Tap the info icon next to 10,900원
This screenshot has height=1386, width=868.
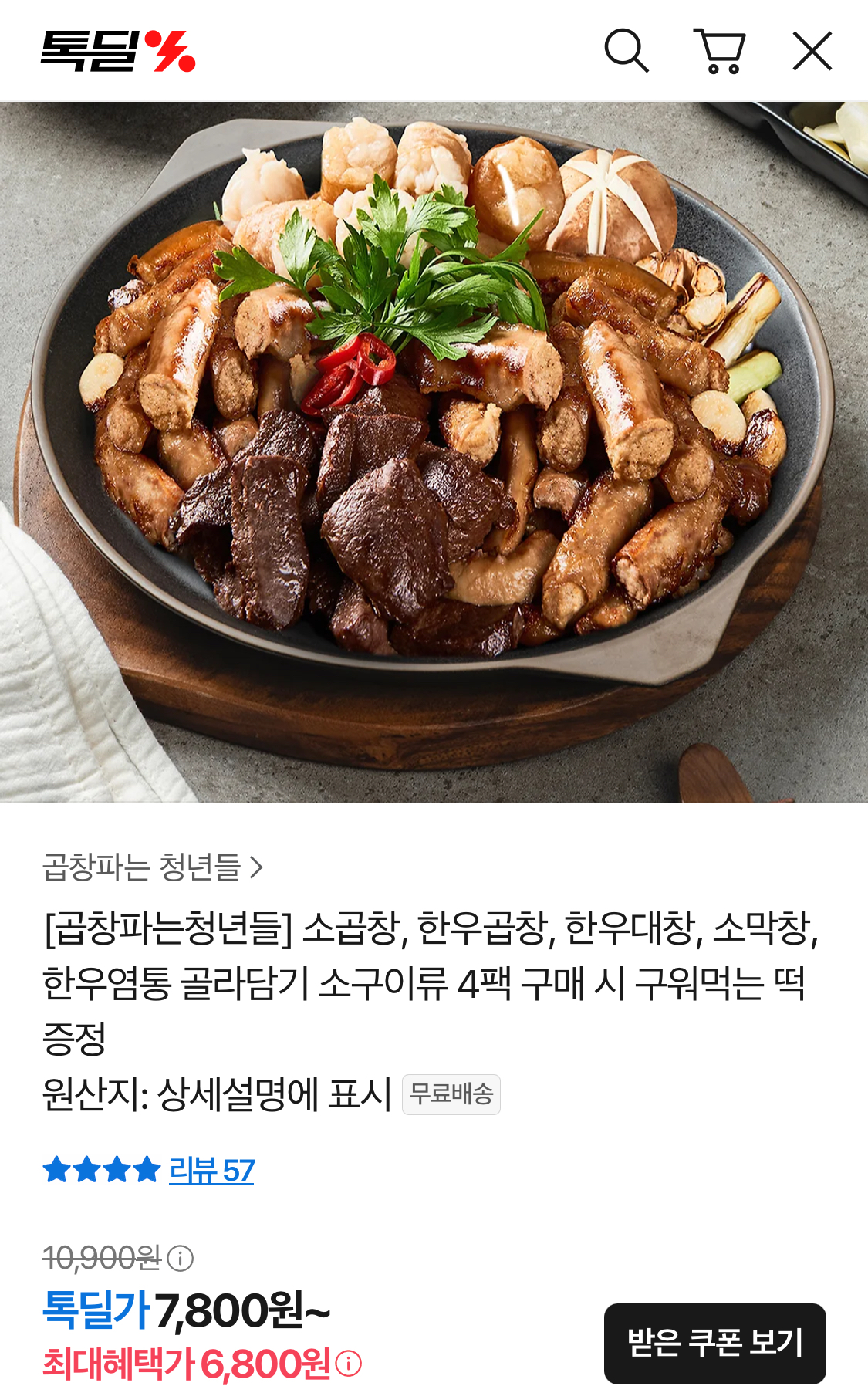point(181,1259)
